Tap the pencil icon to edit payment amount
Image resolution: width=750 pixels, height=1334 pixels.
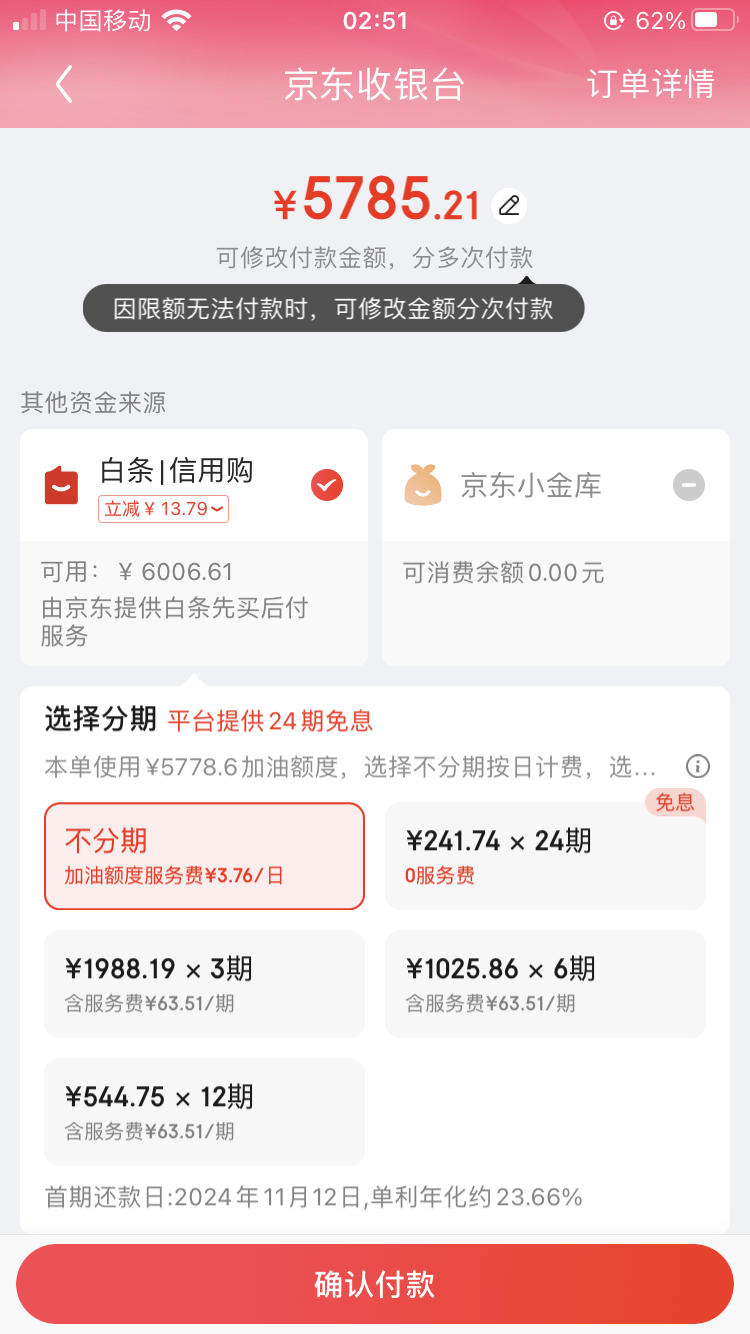(509, 206)
